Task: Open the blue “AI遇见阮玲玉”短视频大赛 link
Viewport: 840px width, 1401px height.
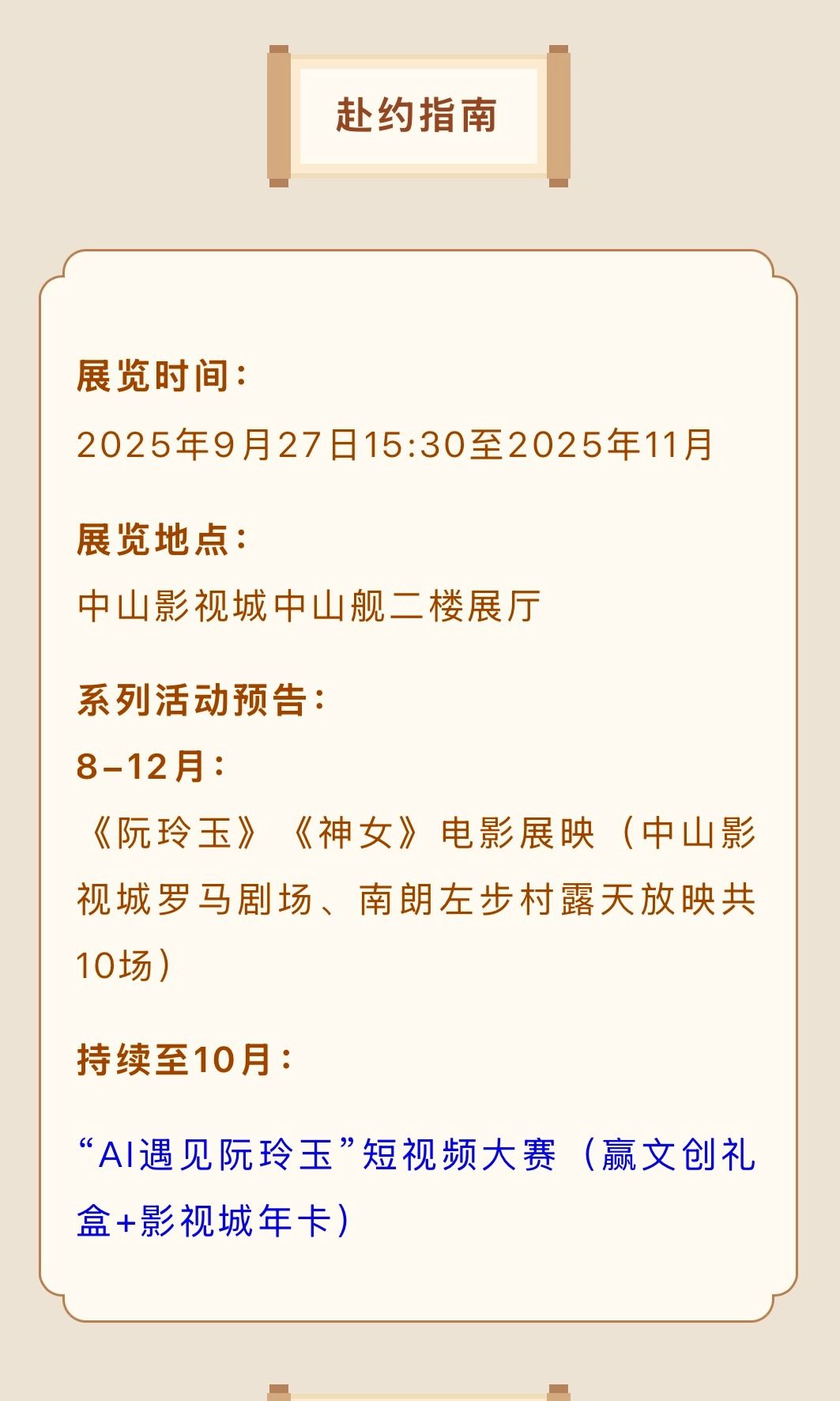Action: pos(316,1156)
